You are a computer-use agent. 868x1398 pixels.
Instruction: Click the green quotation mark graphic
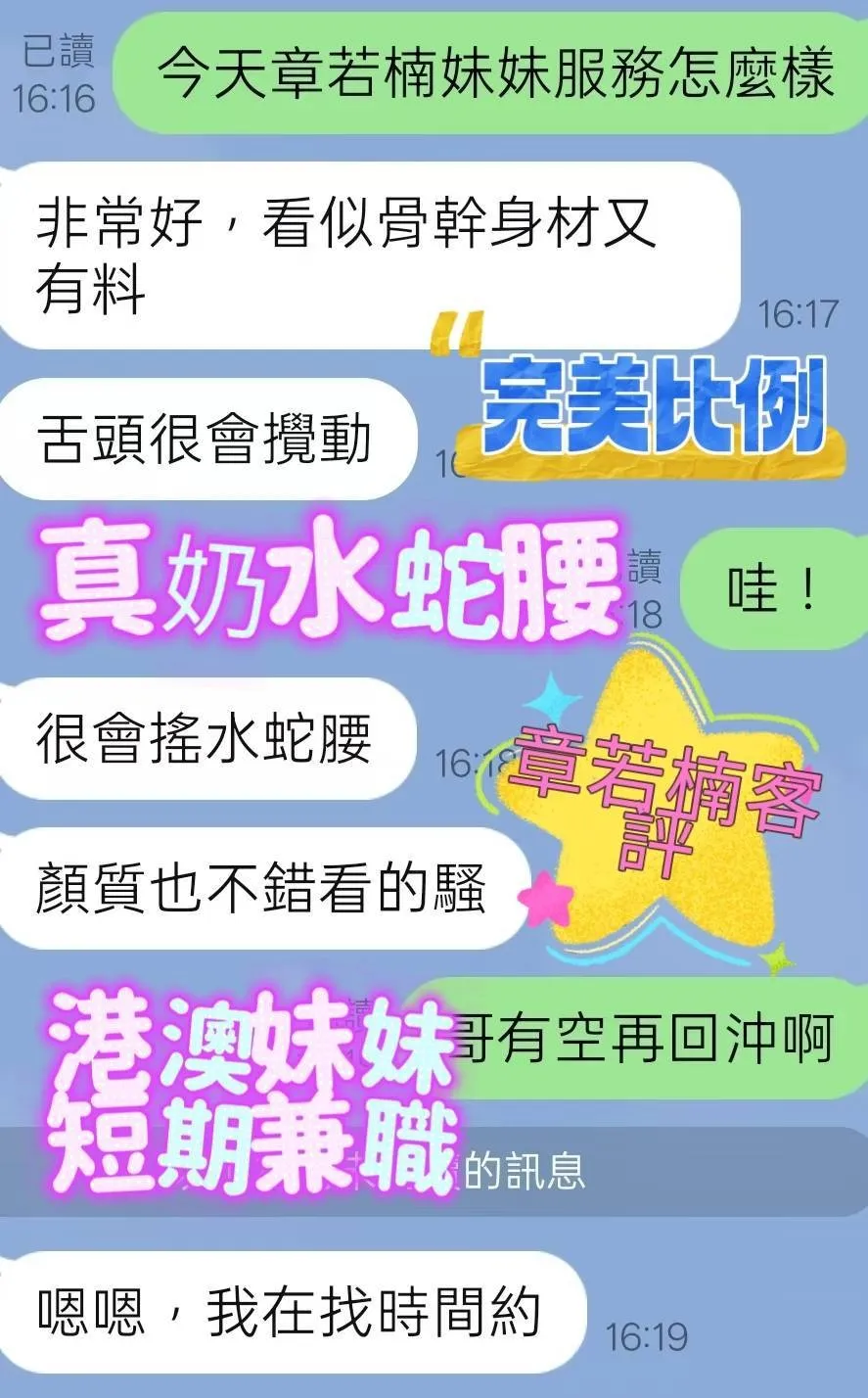tap(462, 333)
